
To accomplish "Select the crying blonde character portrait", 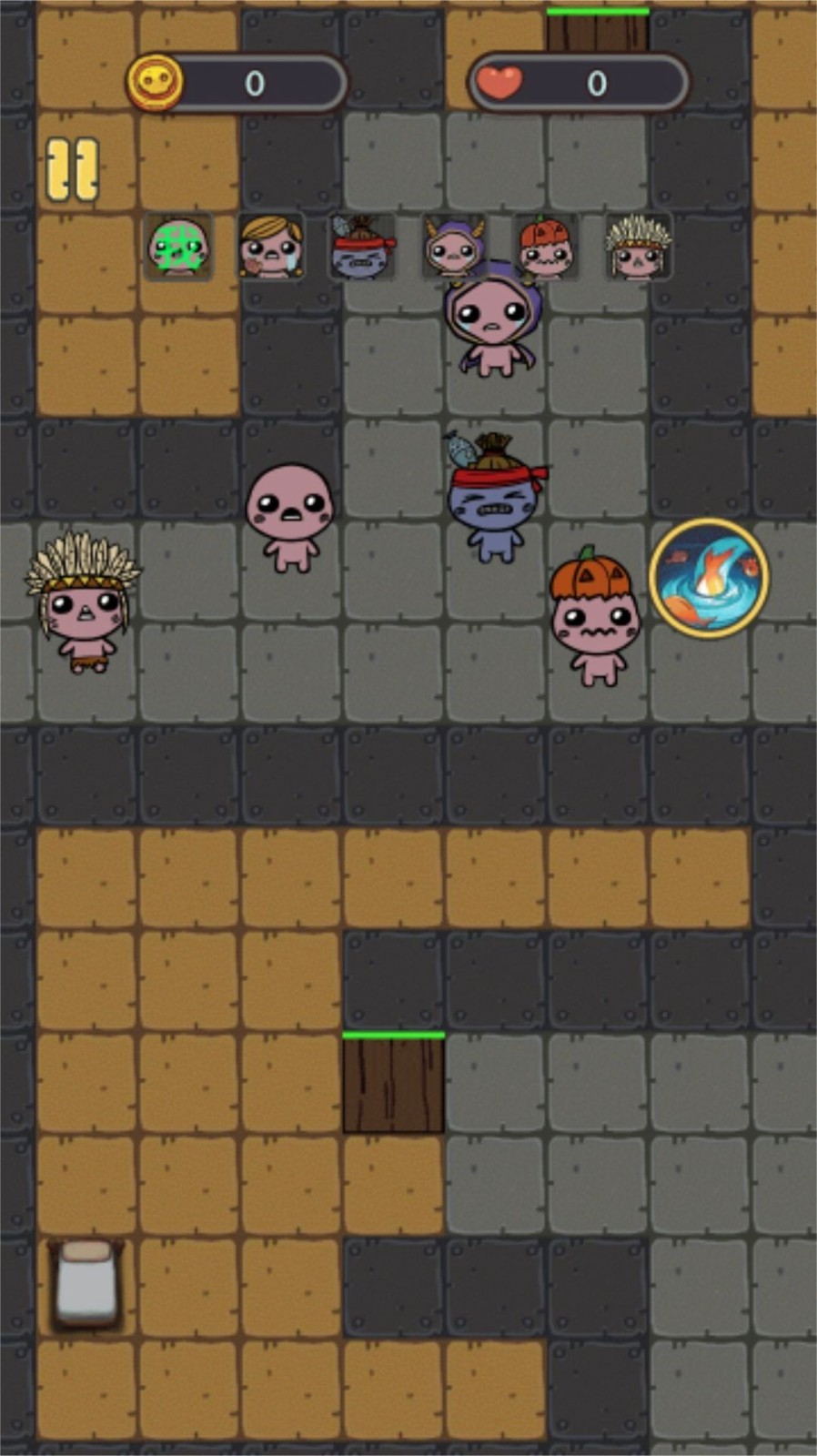I will coord(270,246).
